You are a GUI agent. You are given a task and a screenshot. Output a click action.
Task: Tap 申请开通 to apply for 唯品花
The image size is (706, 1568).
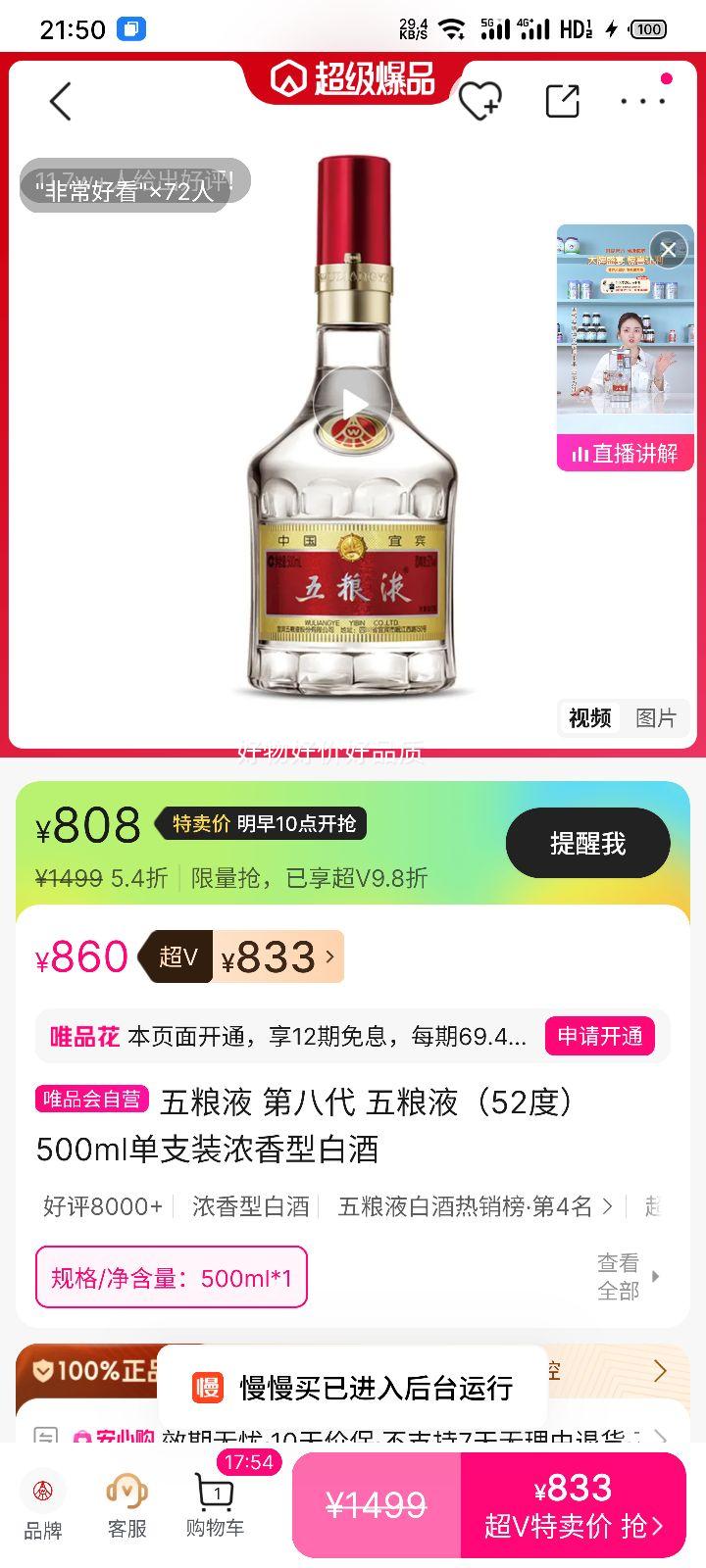click(x=601, y=1036)
